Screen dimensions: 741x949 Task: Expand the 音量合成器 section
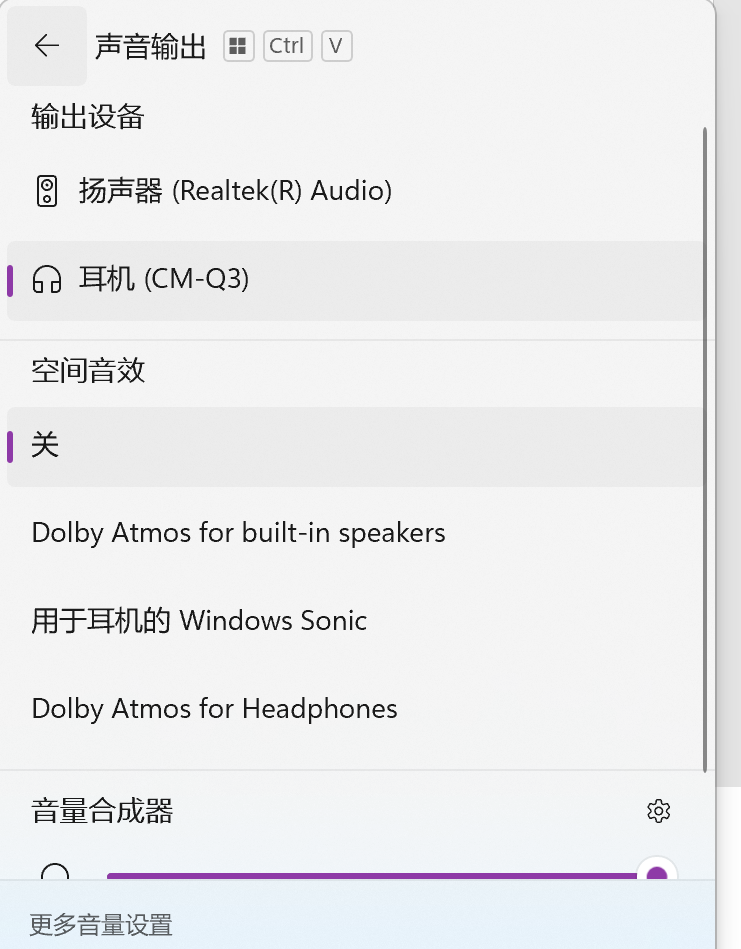(x=100, y=813)
